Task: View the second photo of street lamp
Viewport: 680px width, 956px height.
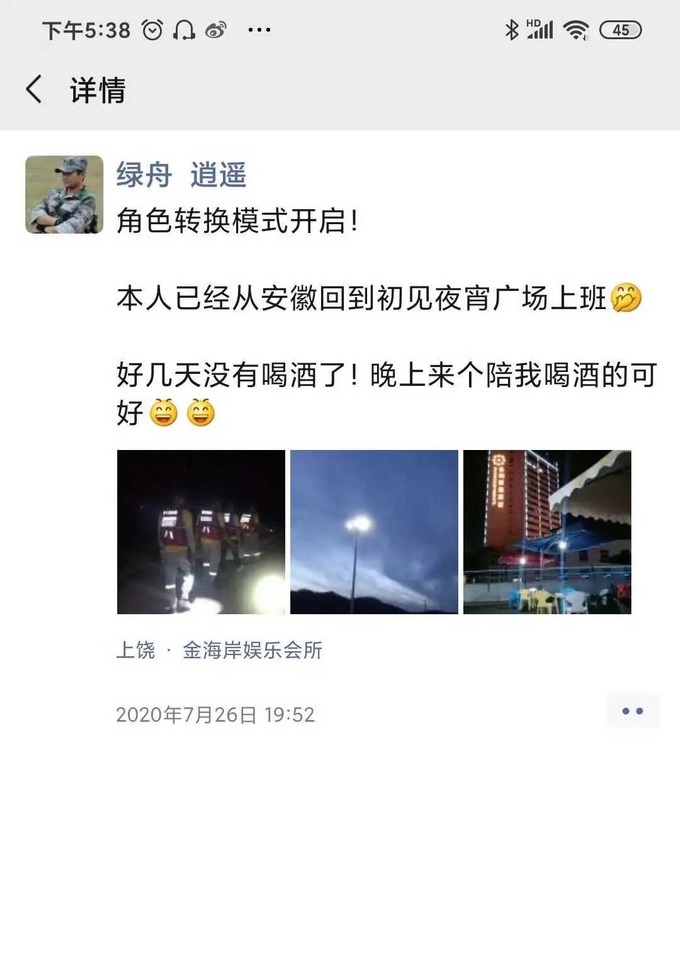Action: point(374,532)
